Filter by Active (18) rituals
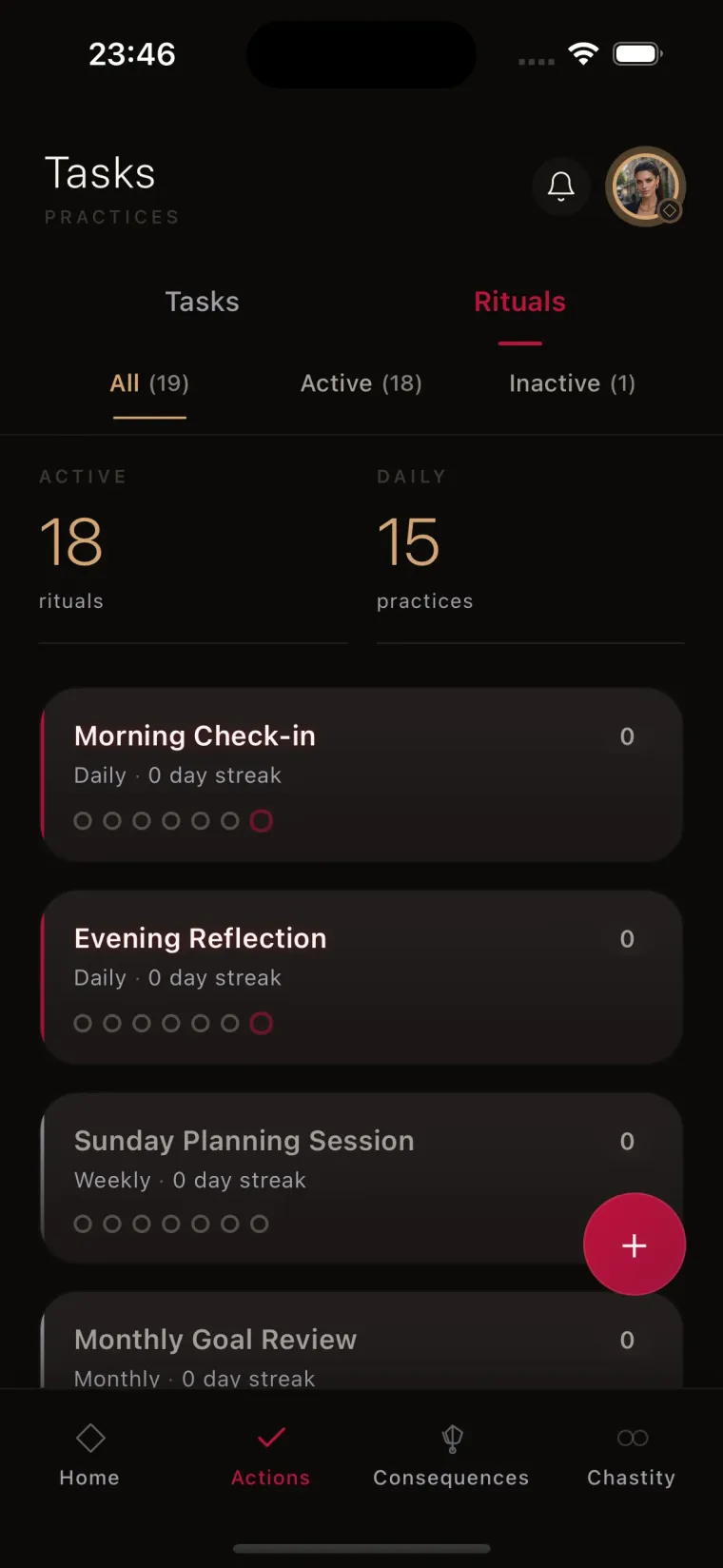723x1568 pixels. pos(361,383)
